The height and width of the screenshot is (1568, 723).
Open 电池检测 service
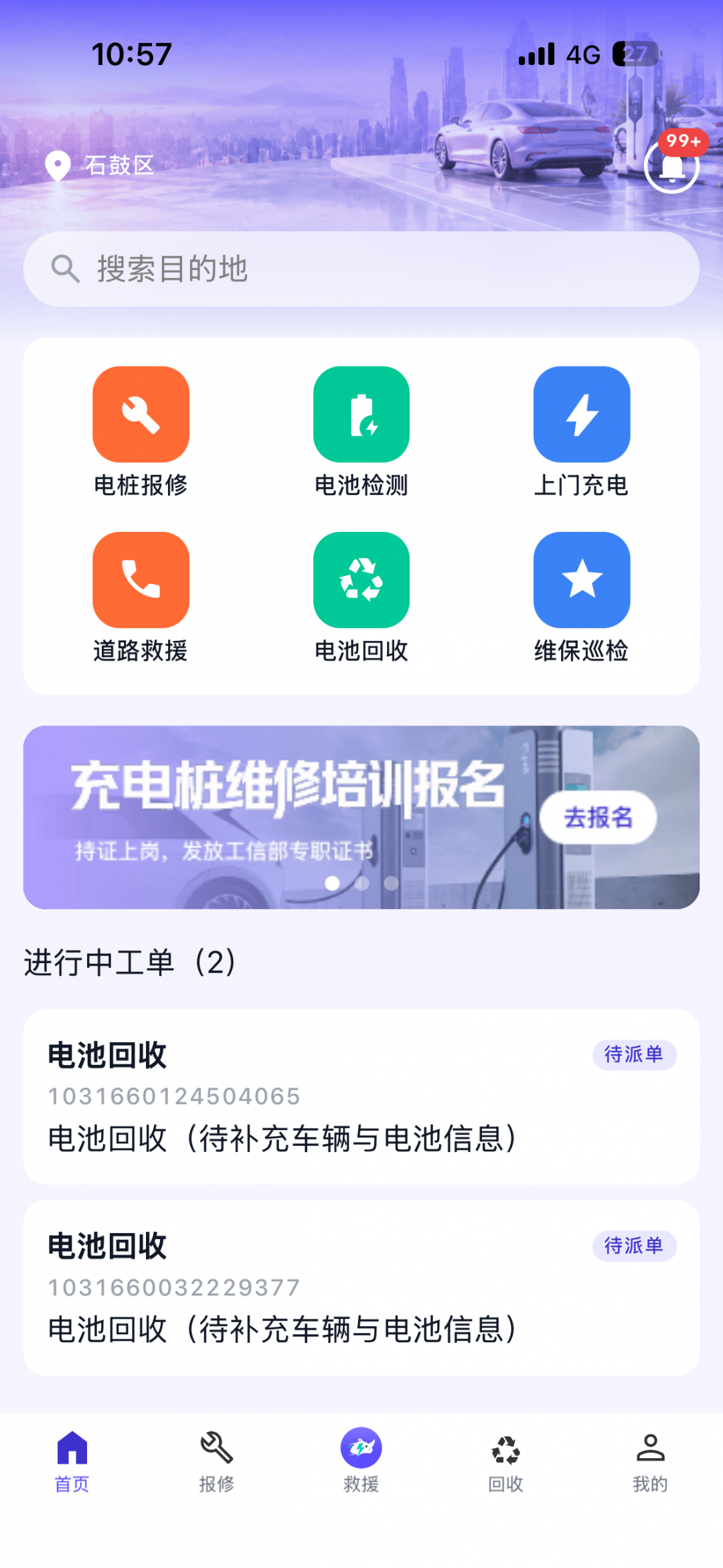pyautogui.click(x=361, y=431)
